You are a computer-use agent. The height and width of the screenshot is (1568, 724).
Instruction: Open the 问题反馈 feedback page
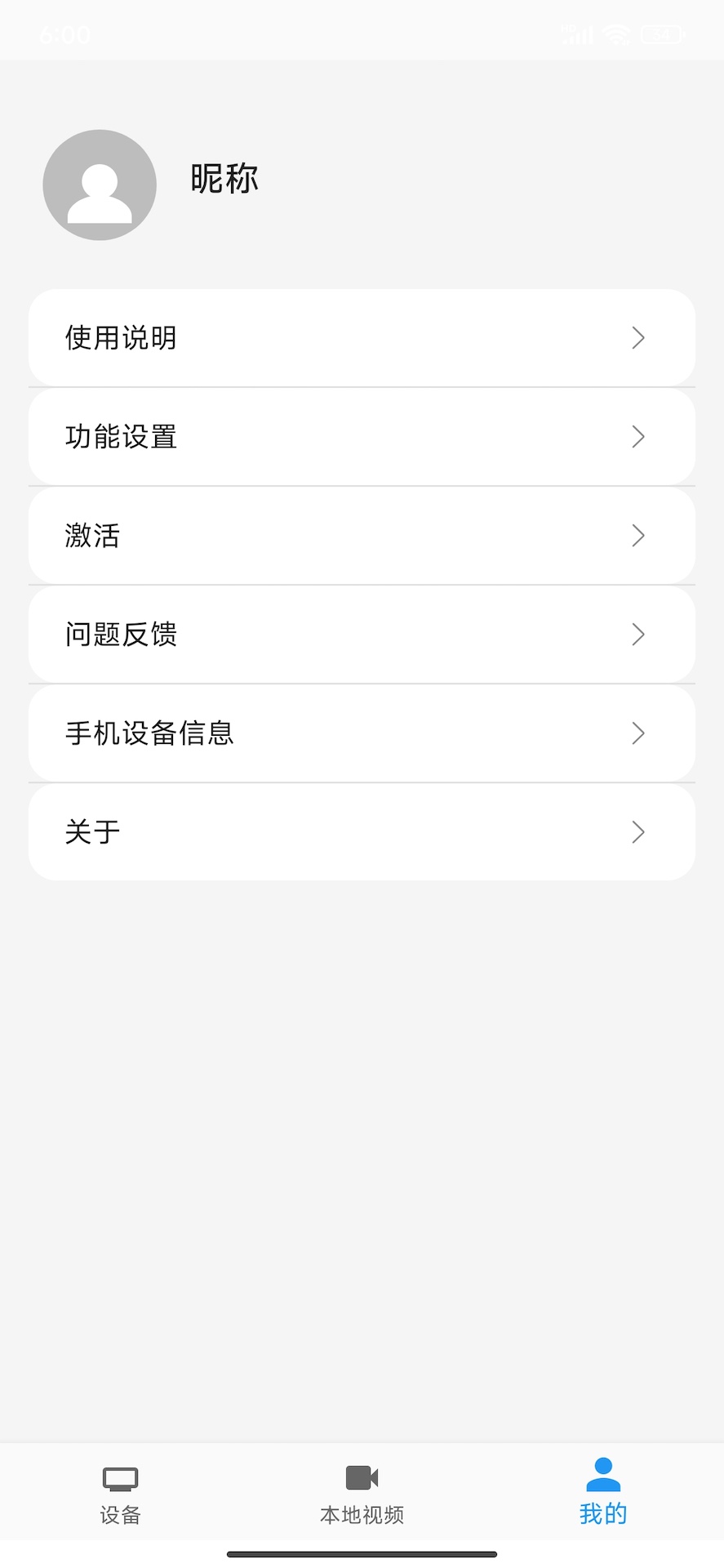(362, 635)
